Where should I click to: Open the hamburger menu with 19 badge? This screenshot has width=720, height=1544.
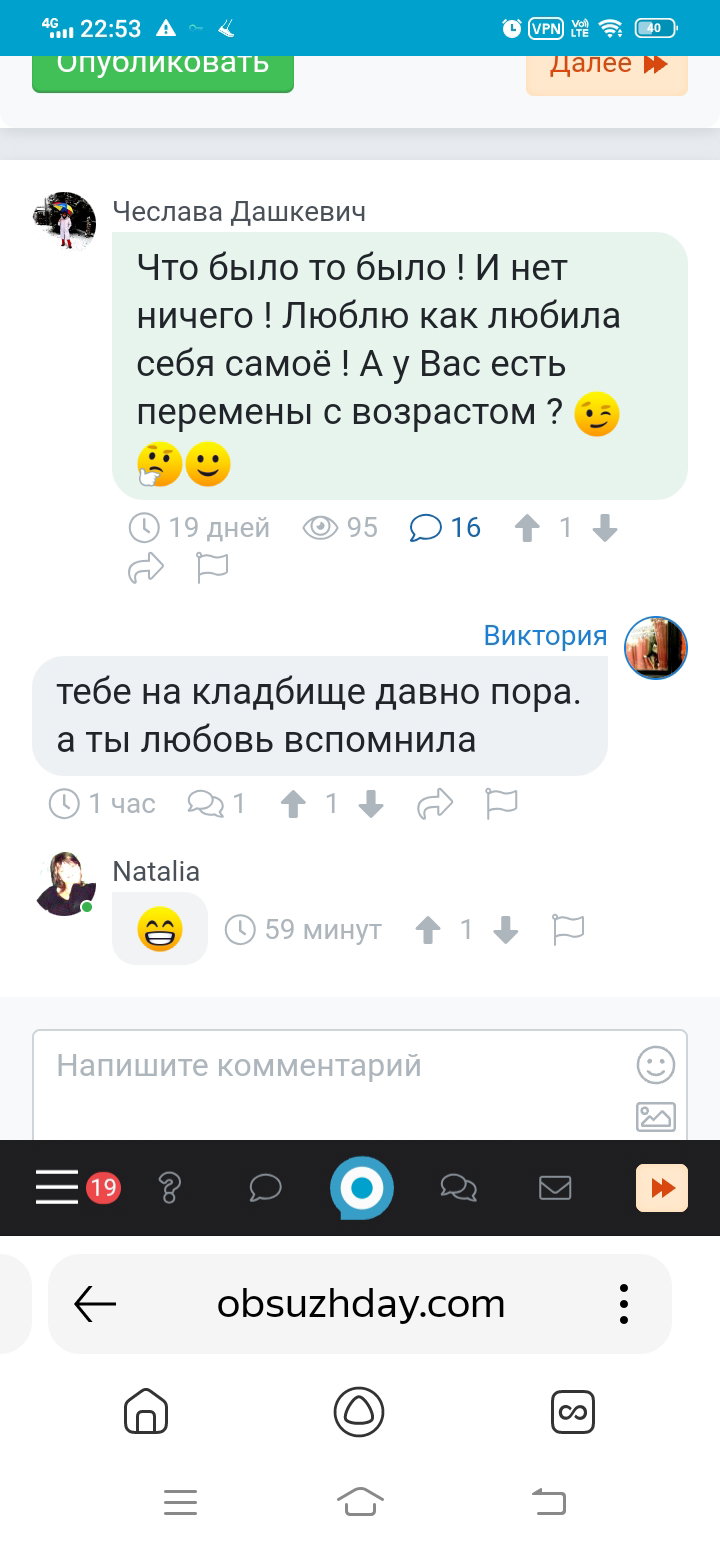[58, 1188]
